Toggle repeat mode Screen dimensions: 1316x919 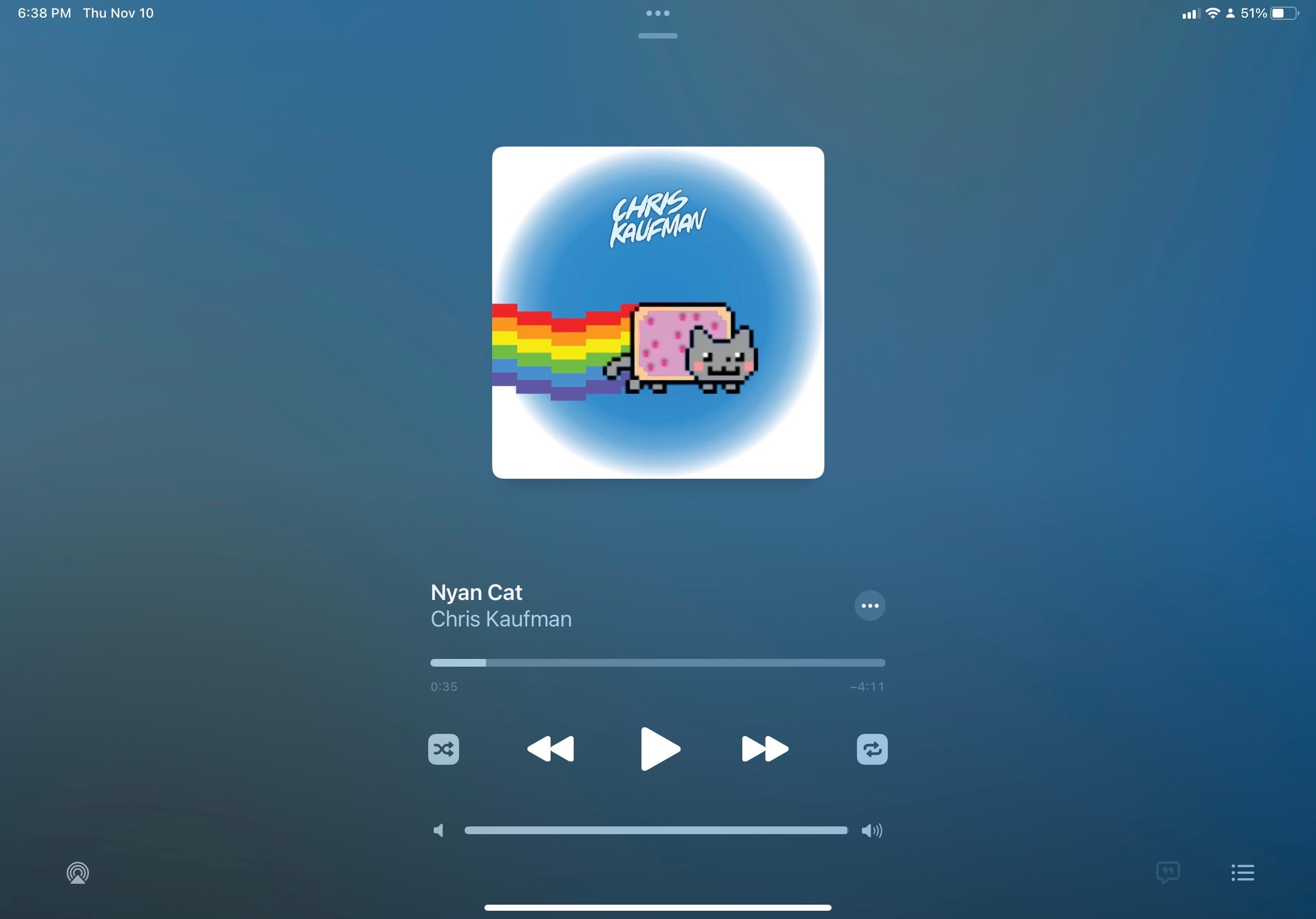(x=872, y=749)
